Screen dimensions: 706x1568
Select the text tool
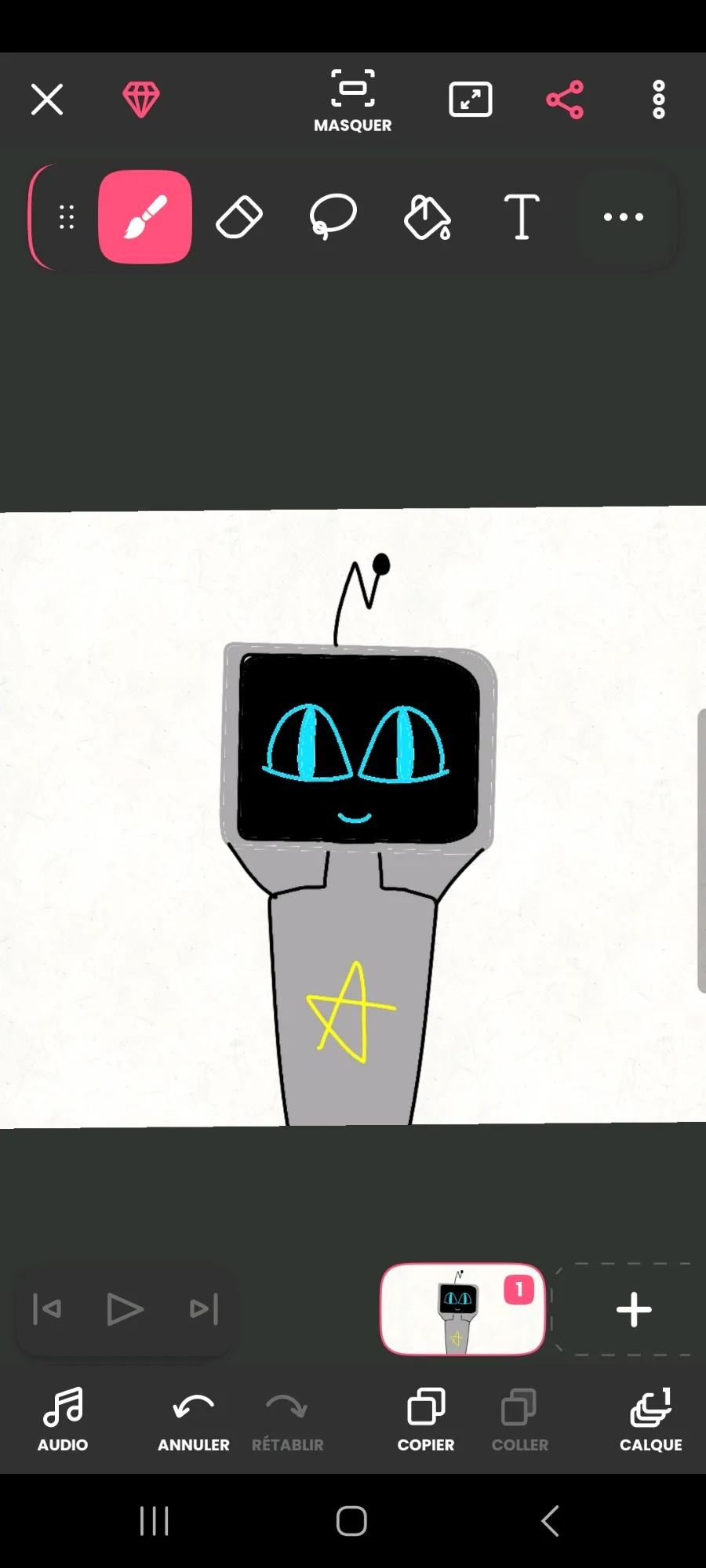(522, 217)
